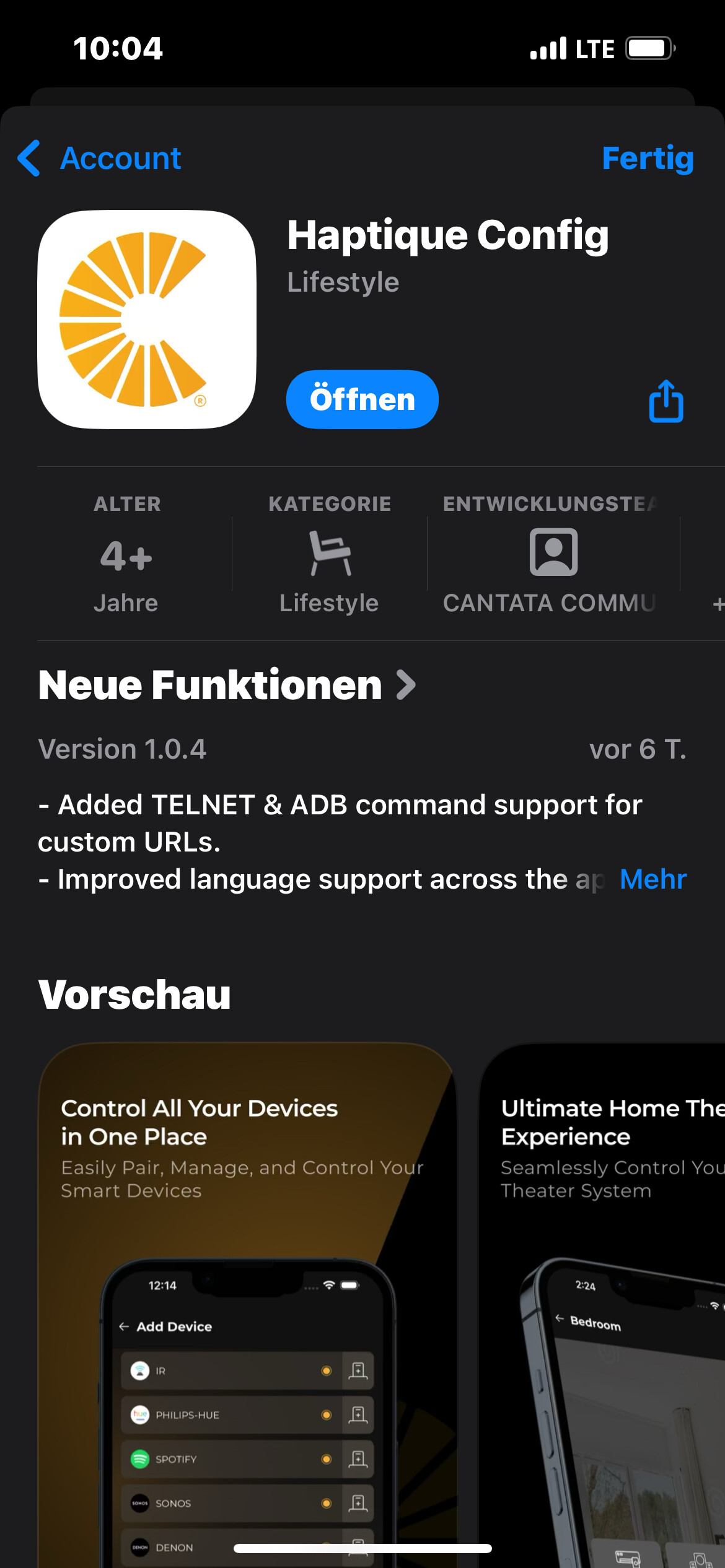Expand release notes with Mehr

coord(653,879)
